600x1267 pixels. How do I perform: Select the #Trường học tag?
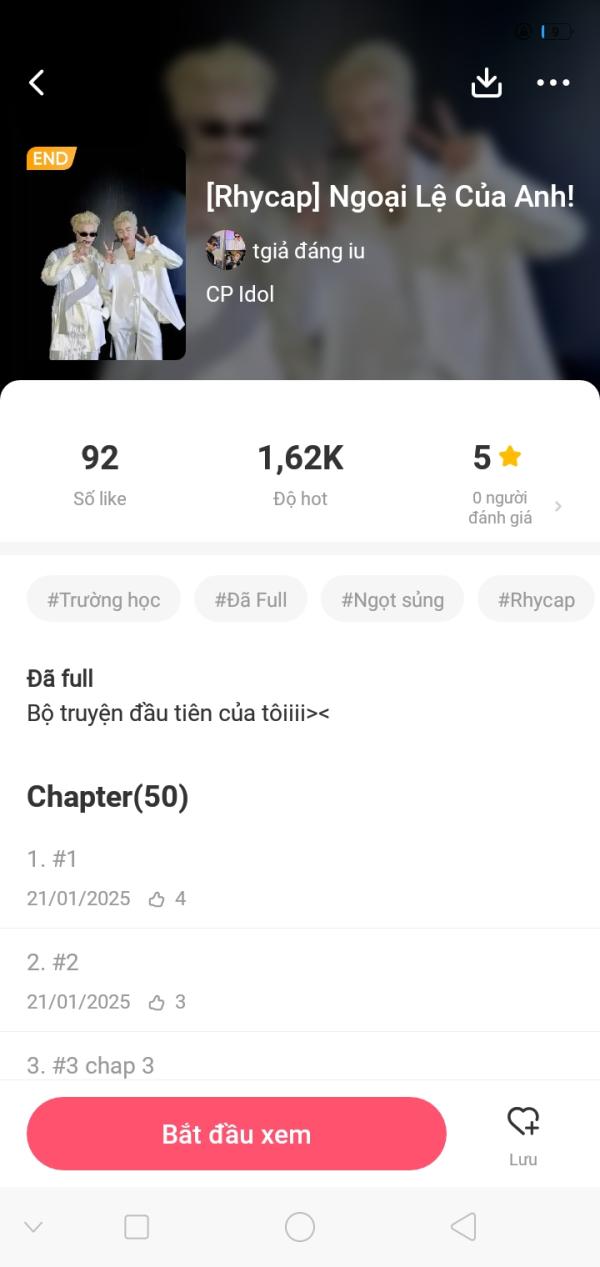click(103, 600)
